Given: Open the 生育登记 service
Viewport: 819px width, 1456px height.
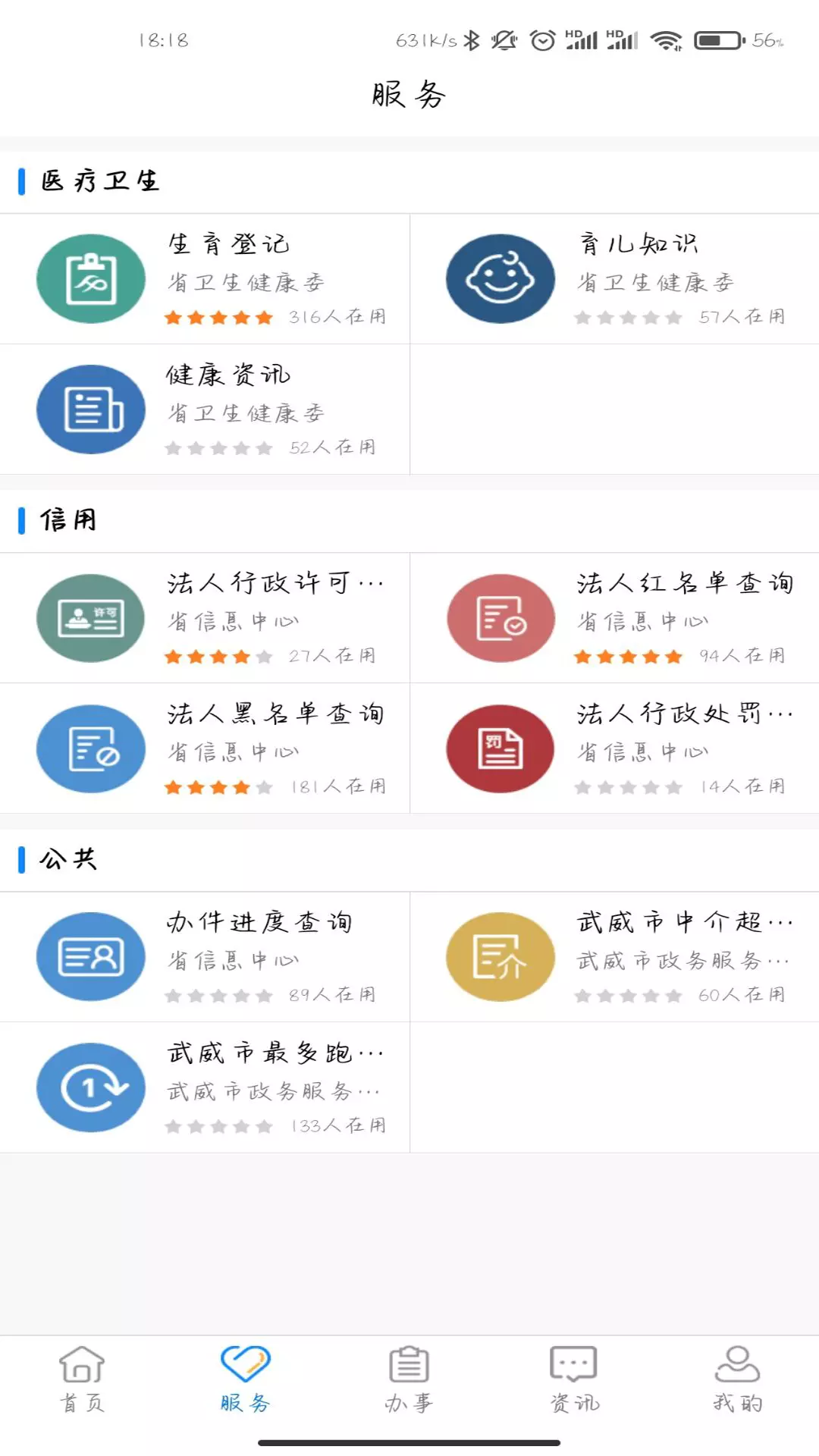Looking at the screenshot, I should 205,279.
